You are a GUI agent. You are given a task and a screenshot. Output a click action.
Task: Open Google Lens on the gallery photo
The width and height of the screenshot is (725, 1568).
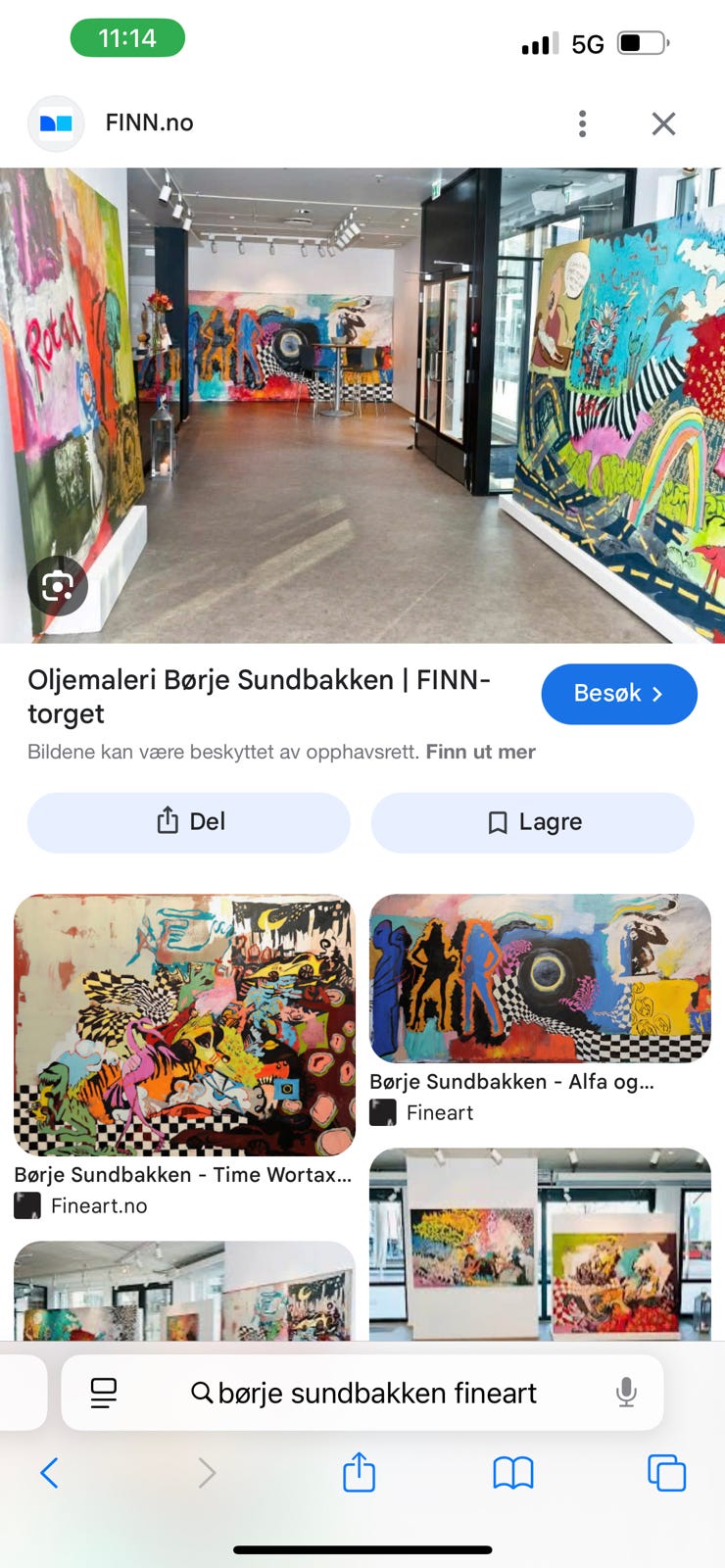coord(59,585)
